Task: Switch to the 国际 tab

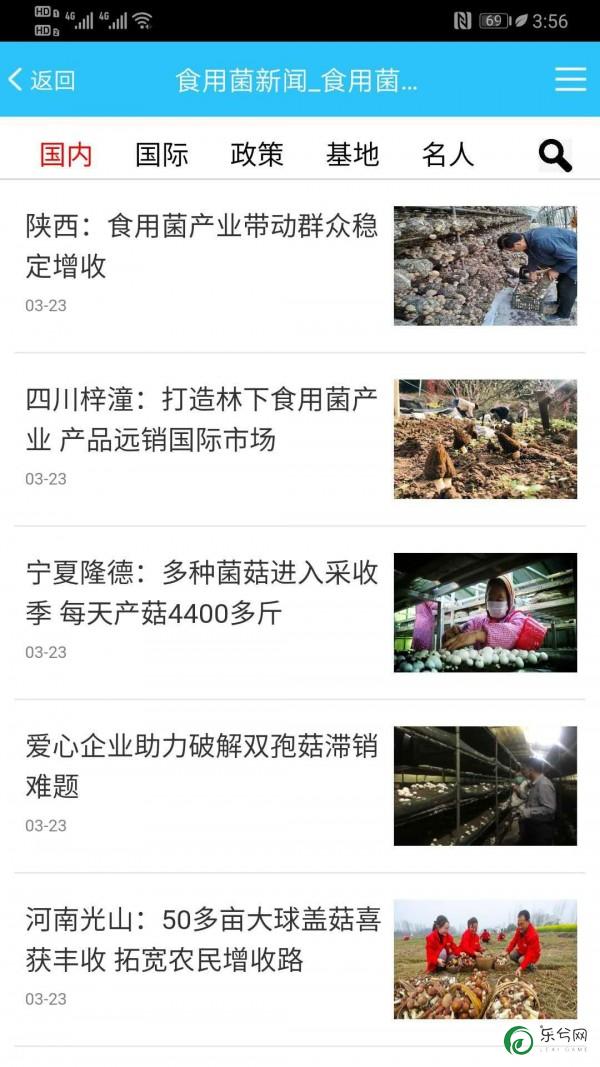Action: (161, 155)
